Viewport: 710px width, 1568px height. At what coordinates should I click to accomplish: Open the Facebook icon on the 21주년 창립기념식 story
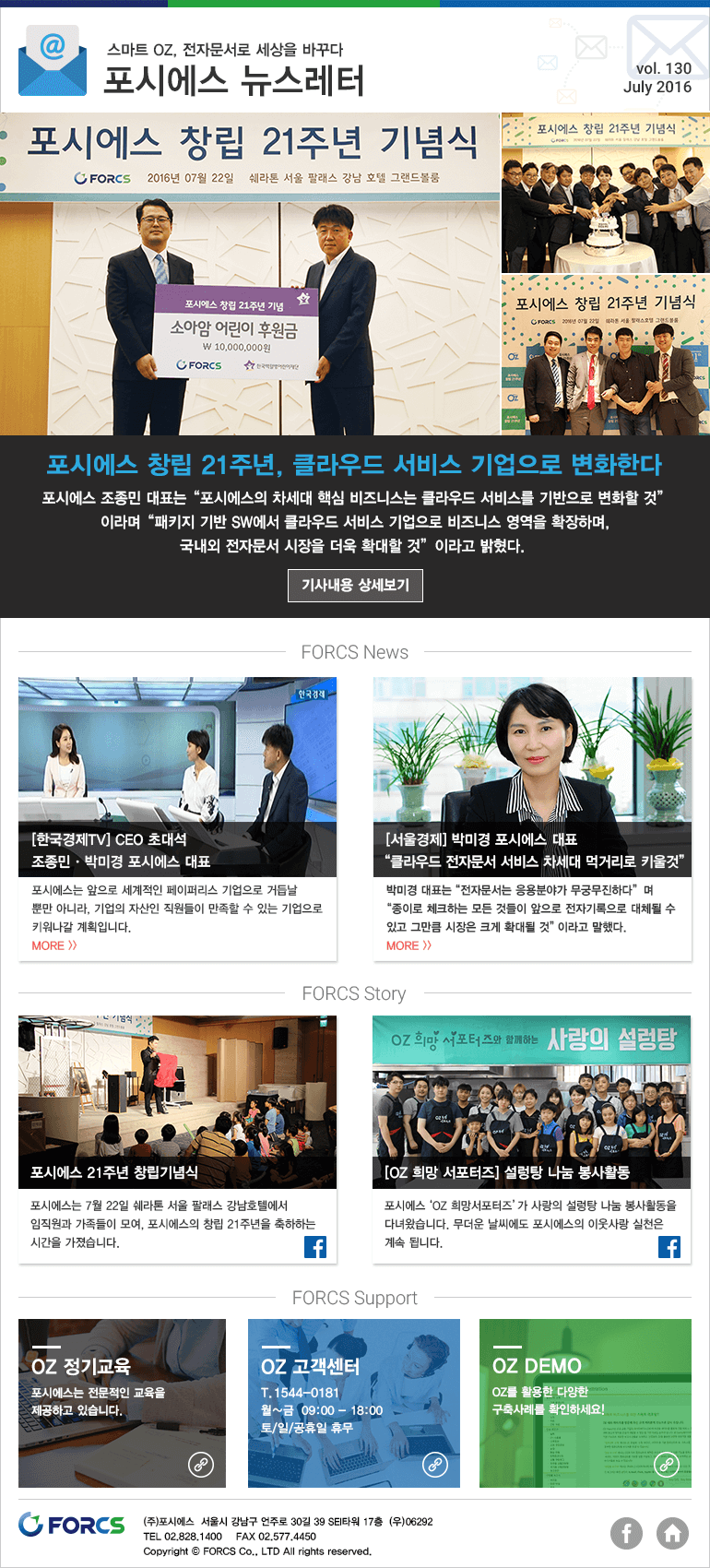(x=315, y=1247)
